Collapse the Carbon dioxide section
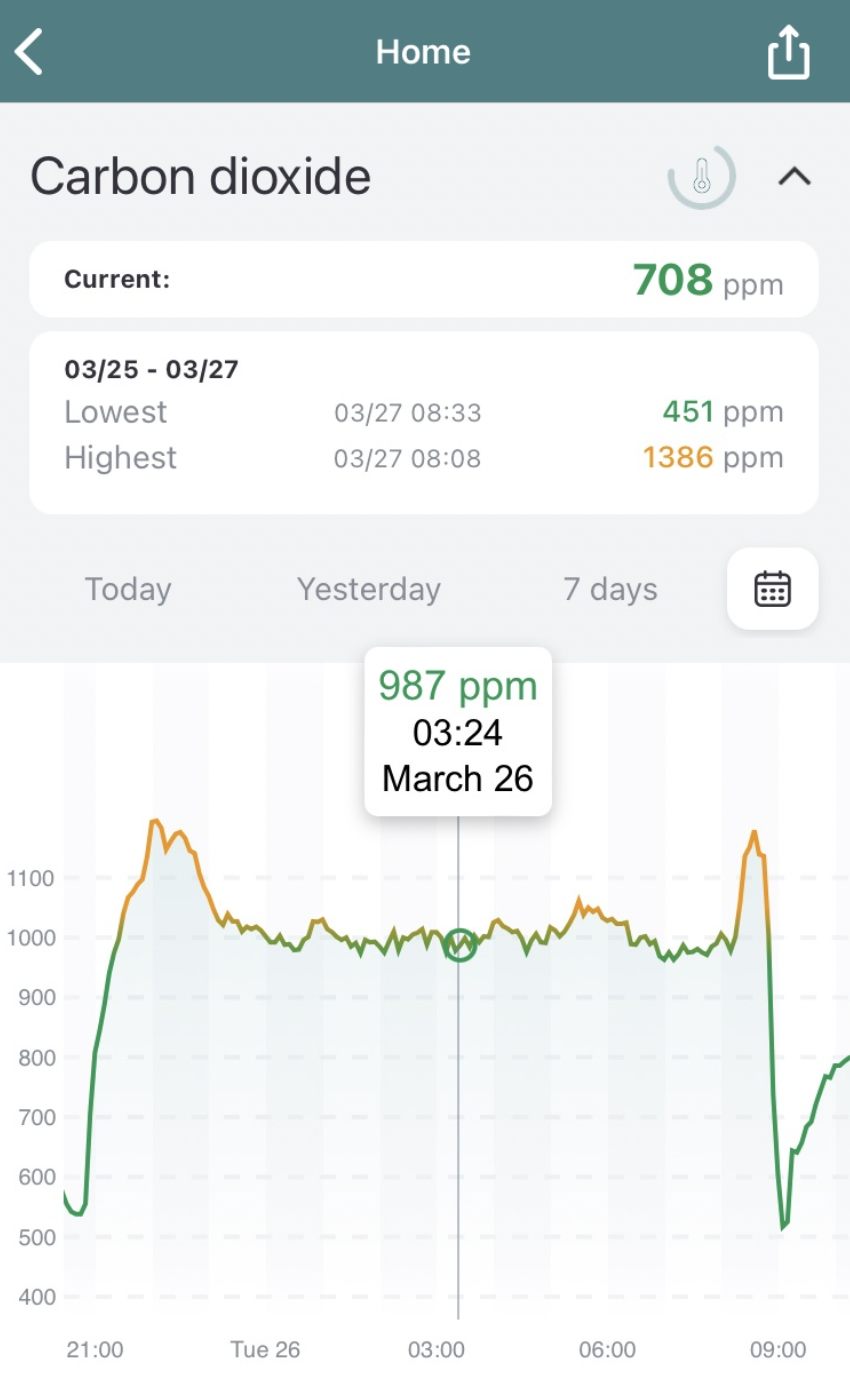 pos(795,176)
